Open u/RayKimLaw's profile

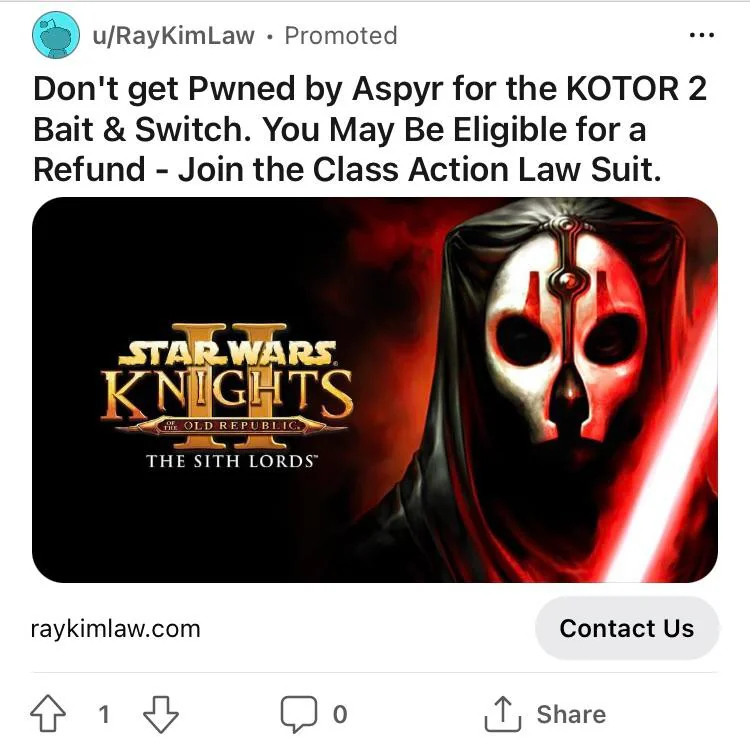[176, 36]
